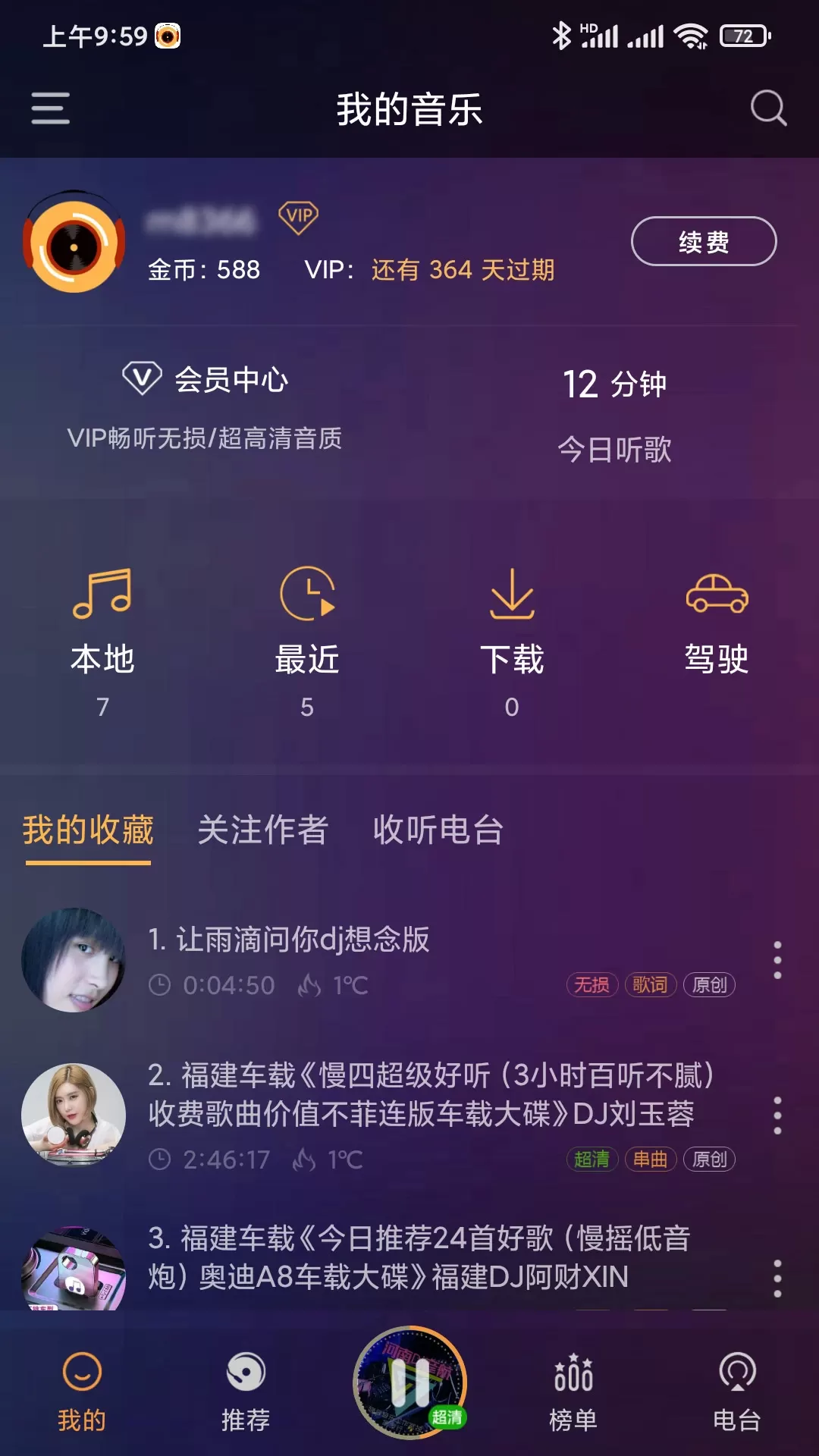The image size is (819, 1456).
Task: Open the search icon
Action: pyautogui.click(x=768, y=108)
